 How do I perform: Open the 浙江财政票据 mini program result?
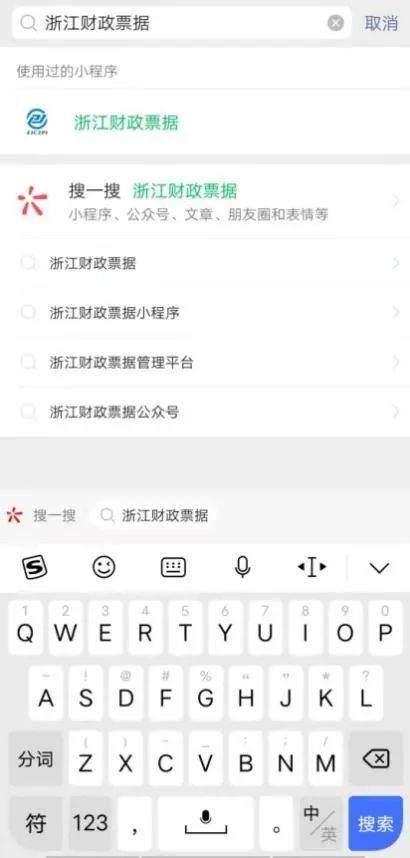pos(205,123)
